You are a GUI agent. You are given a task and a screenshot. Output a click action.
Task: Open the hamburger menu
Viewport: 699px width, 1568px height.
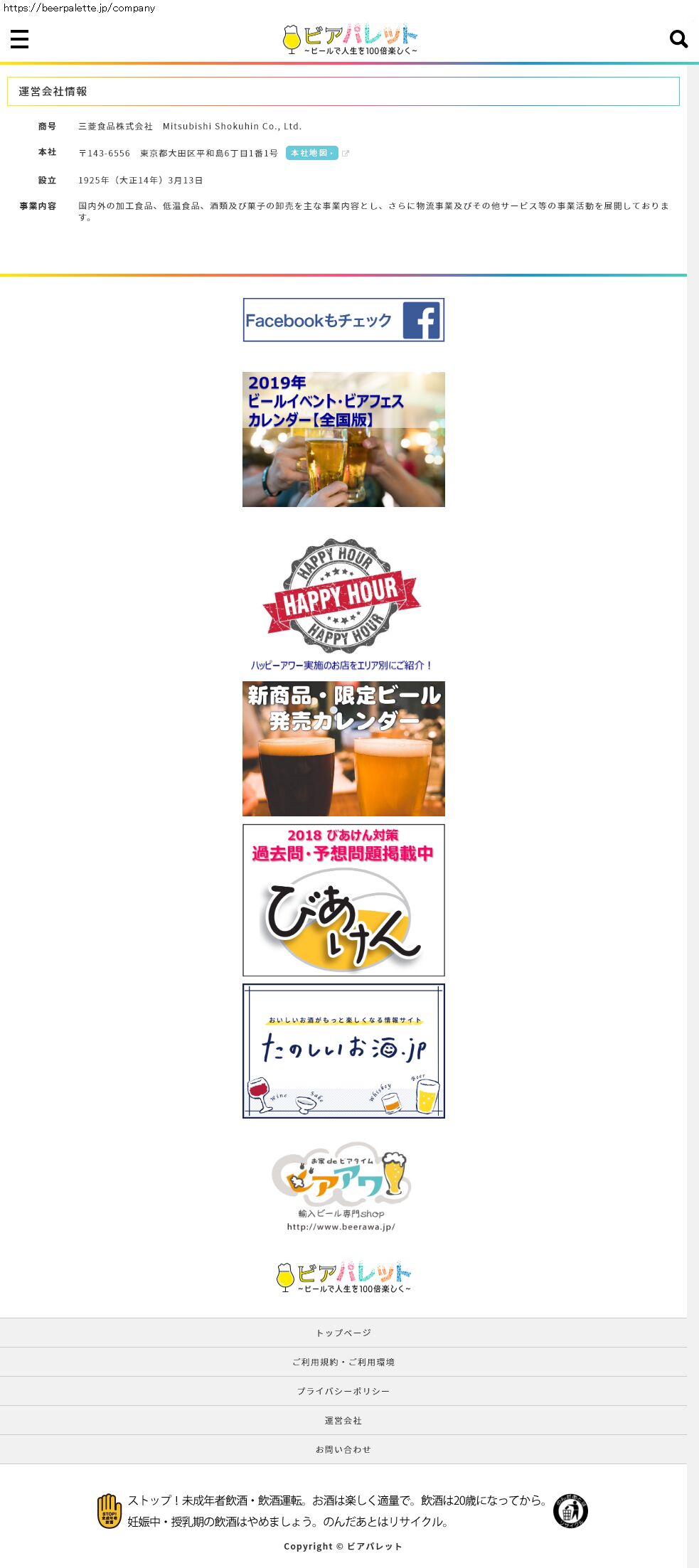(x=20, y=39)
